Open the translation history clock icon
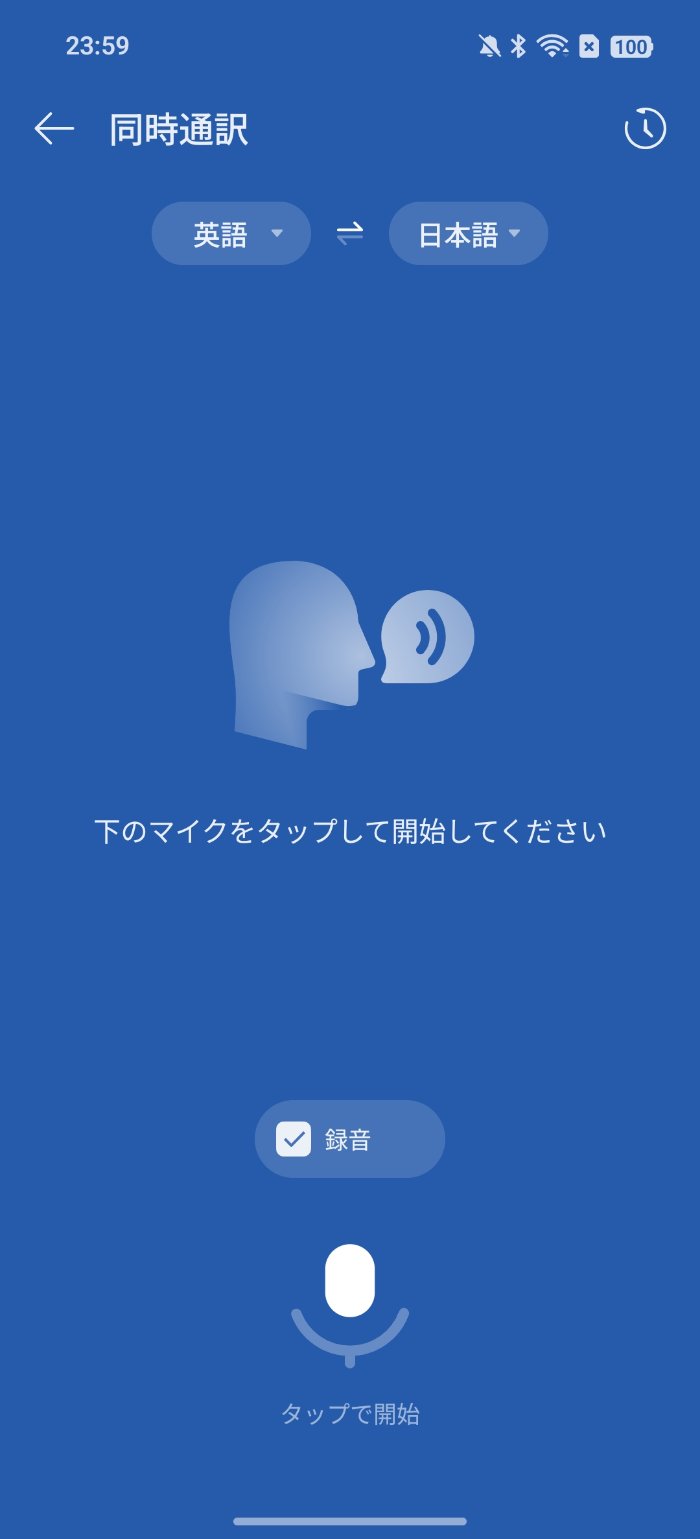The image size is (700, 1539). (645, 130)
